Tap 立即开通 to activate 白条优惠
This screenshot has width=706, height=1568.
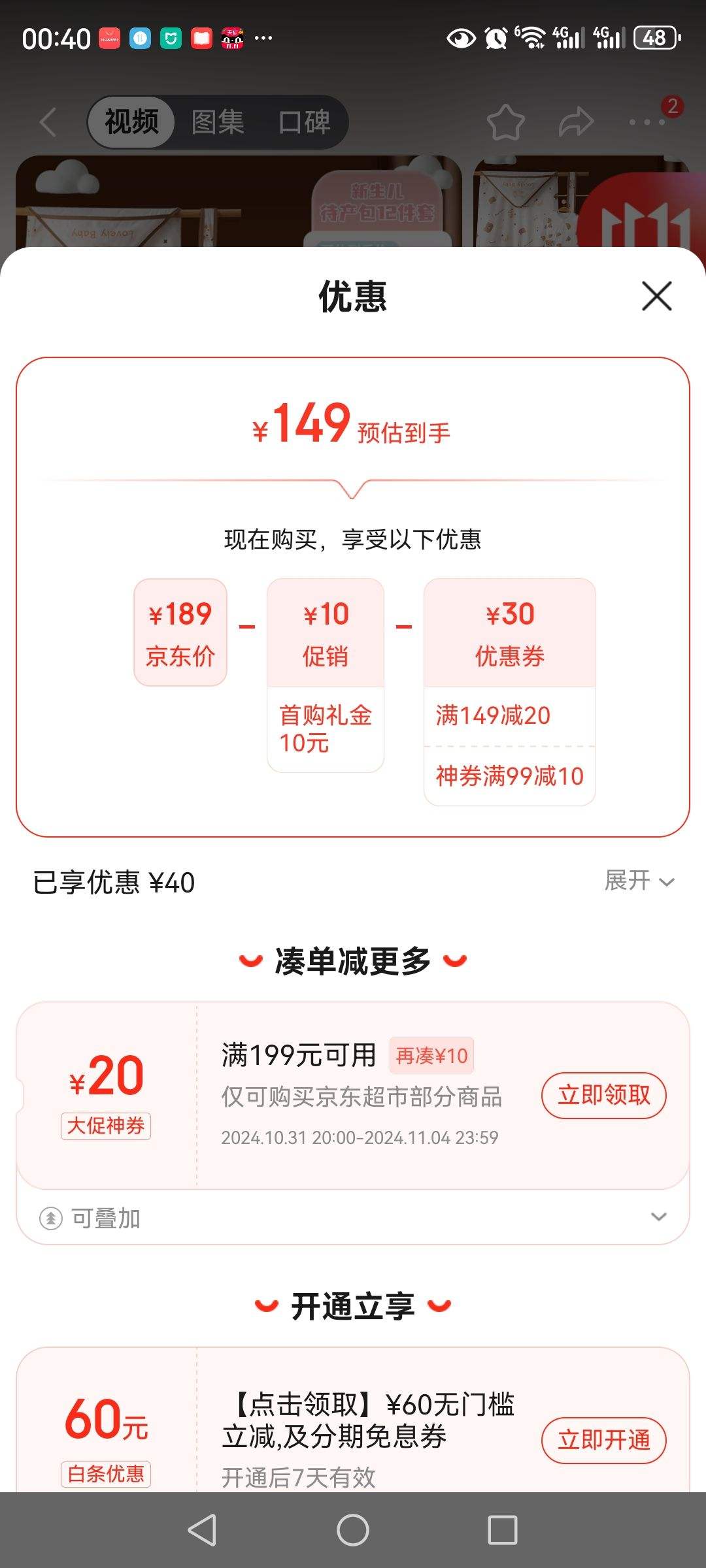click(604, 1440)
